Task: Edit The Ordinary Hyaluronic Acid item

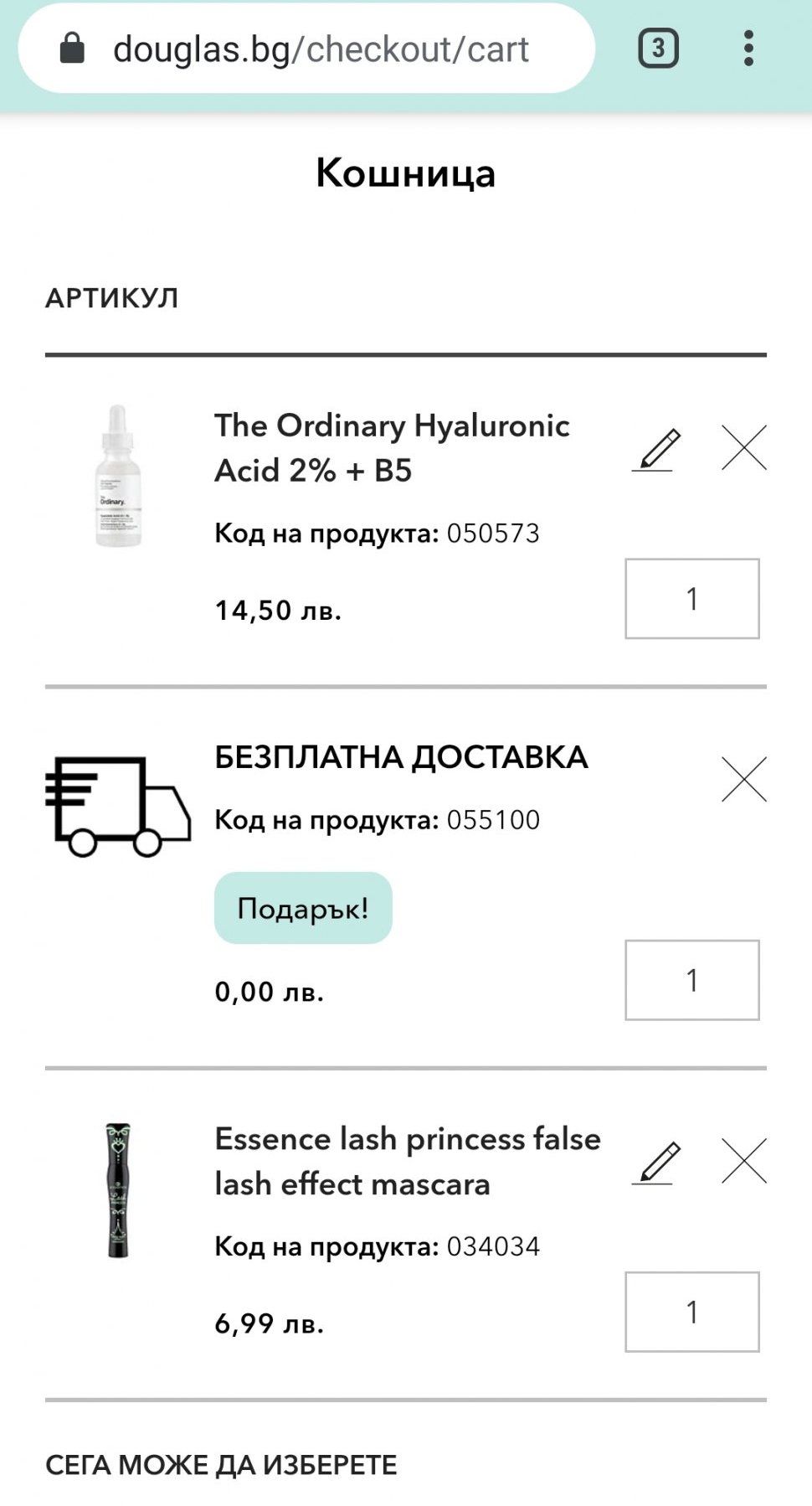Action: point(656,450)
